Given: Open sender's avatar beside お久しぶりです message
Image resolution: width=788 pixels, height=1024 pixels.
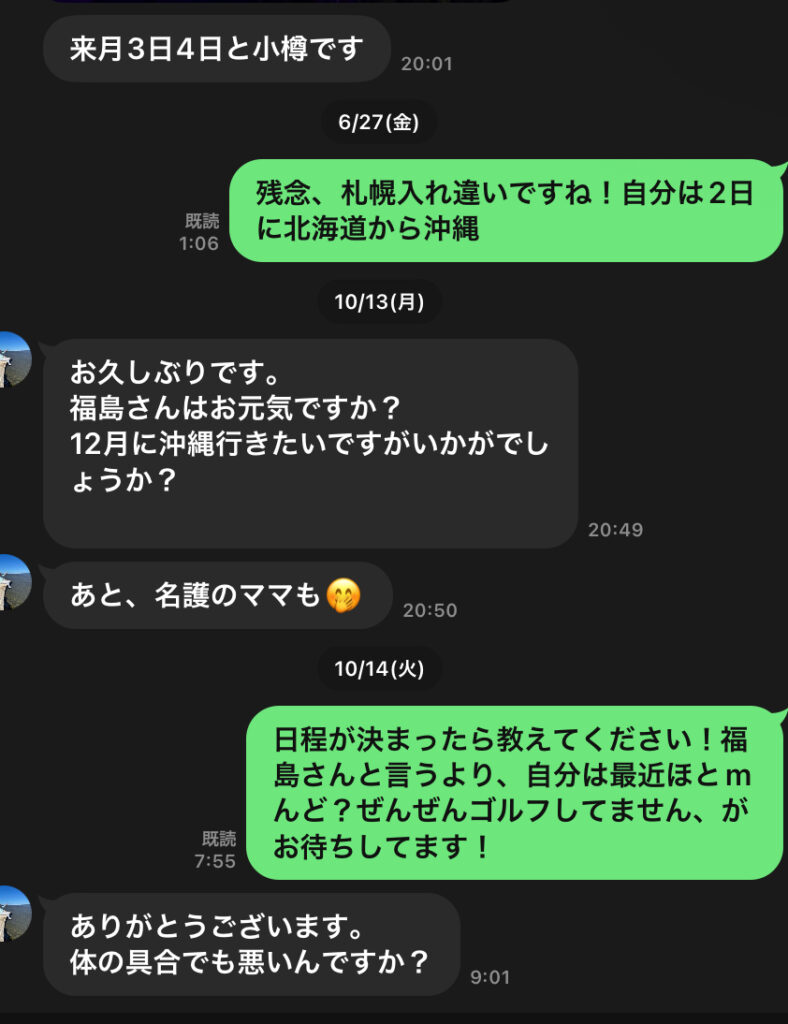Looking at the screenshot, I should [x=12, y=362].
